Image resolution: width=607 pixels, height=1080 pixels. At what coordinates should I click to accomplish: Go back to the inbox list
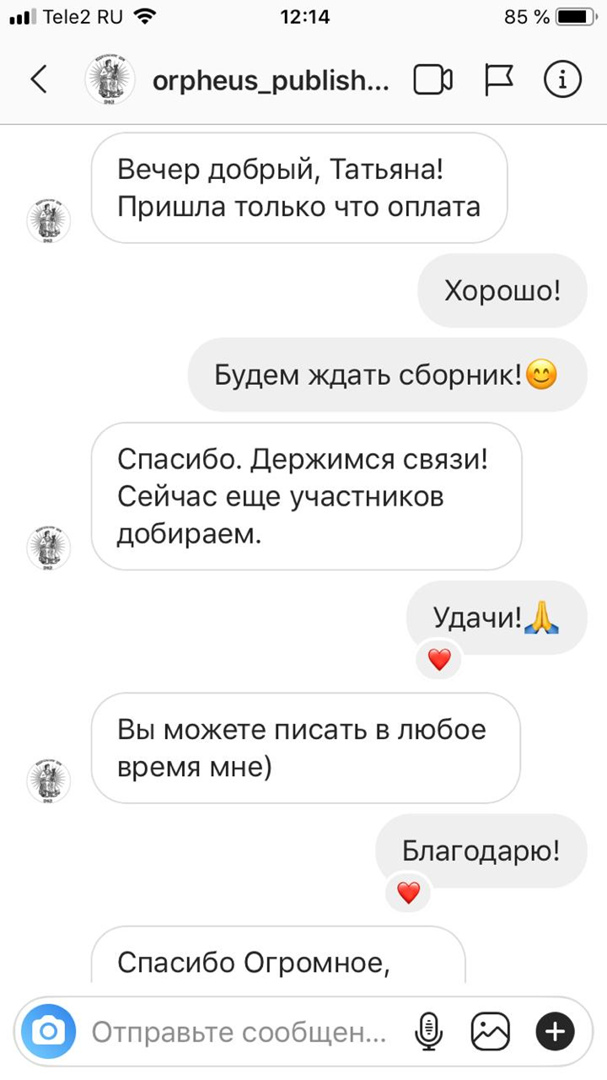coord(39,79)
